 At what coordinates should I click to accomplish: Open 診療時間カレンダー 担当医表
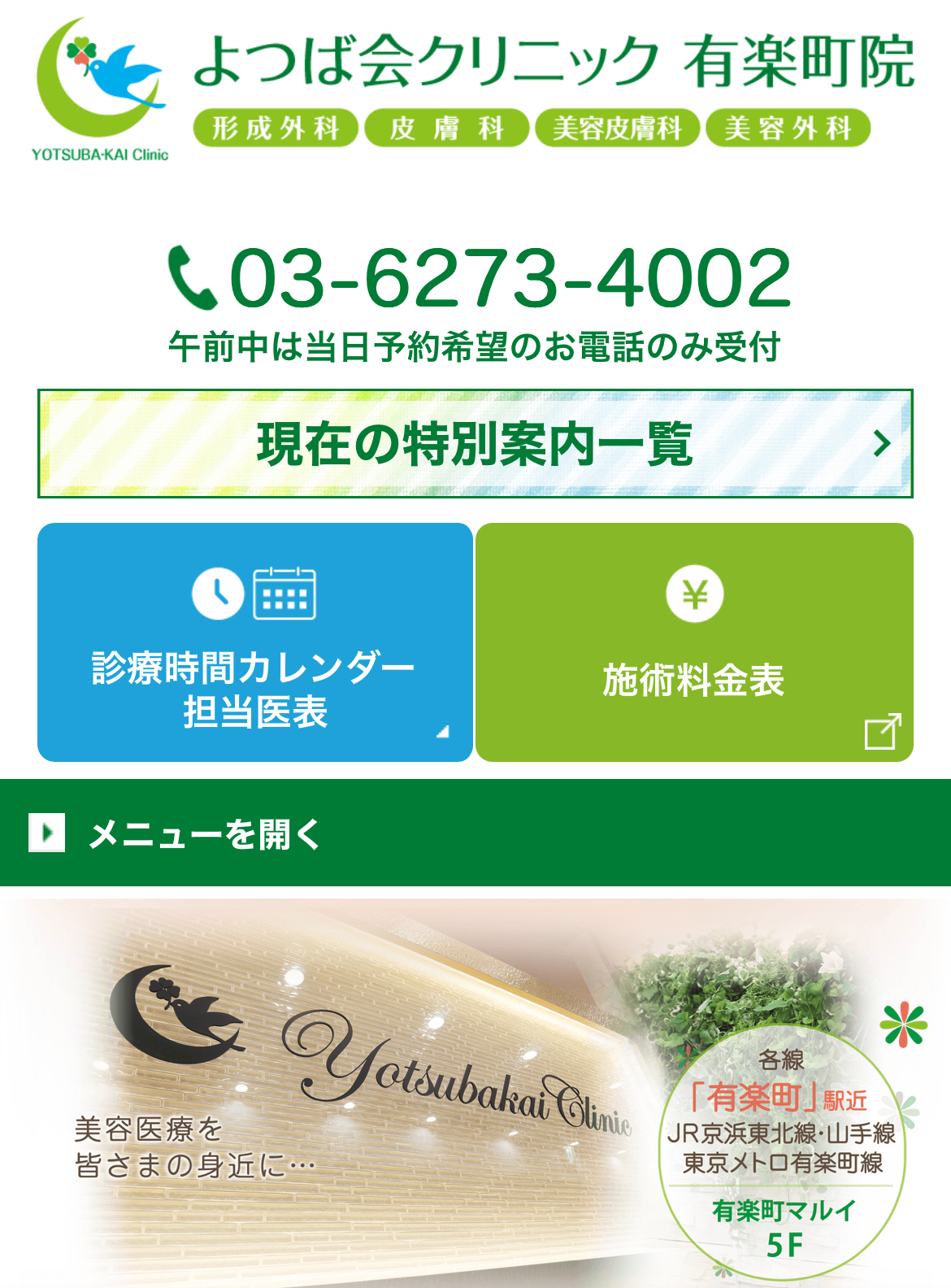255,642
